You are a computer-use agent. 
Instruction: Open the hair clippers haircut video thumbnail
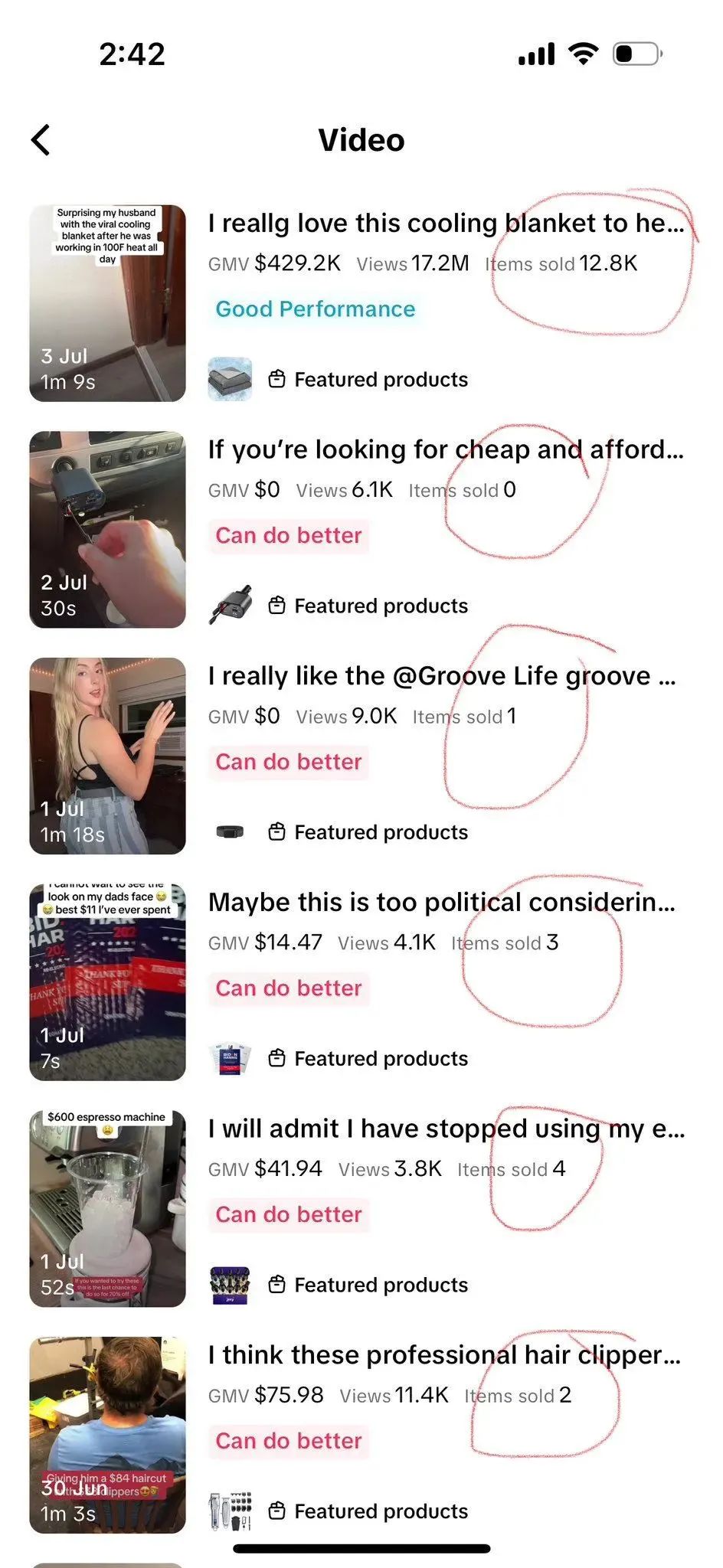[107, 1435]
